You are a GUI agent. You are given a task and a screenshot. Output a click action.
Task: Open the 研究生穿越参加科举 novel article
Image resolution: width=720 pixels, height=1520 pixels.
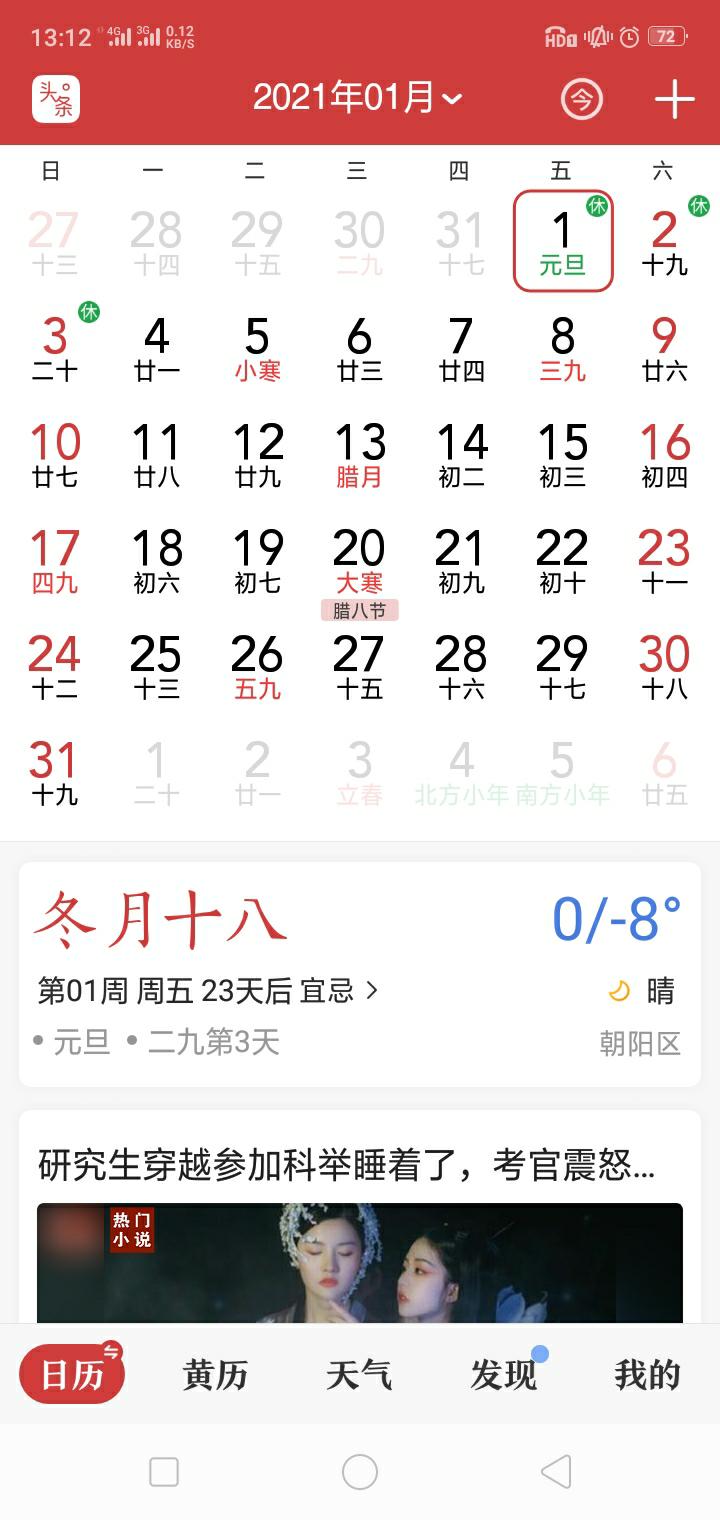(347, 1166)
